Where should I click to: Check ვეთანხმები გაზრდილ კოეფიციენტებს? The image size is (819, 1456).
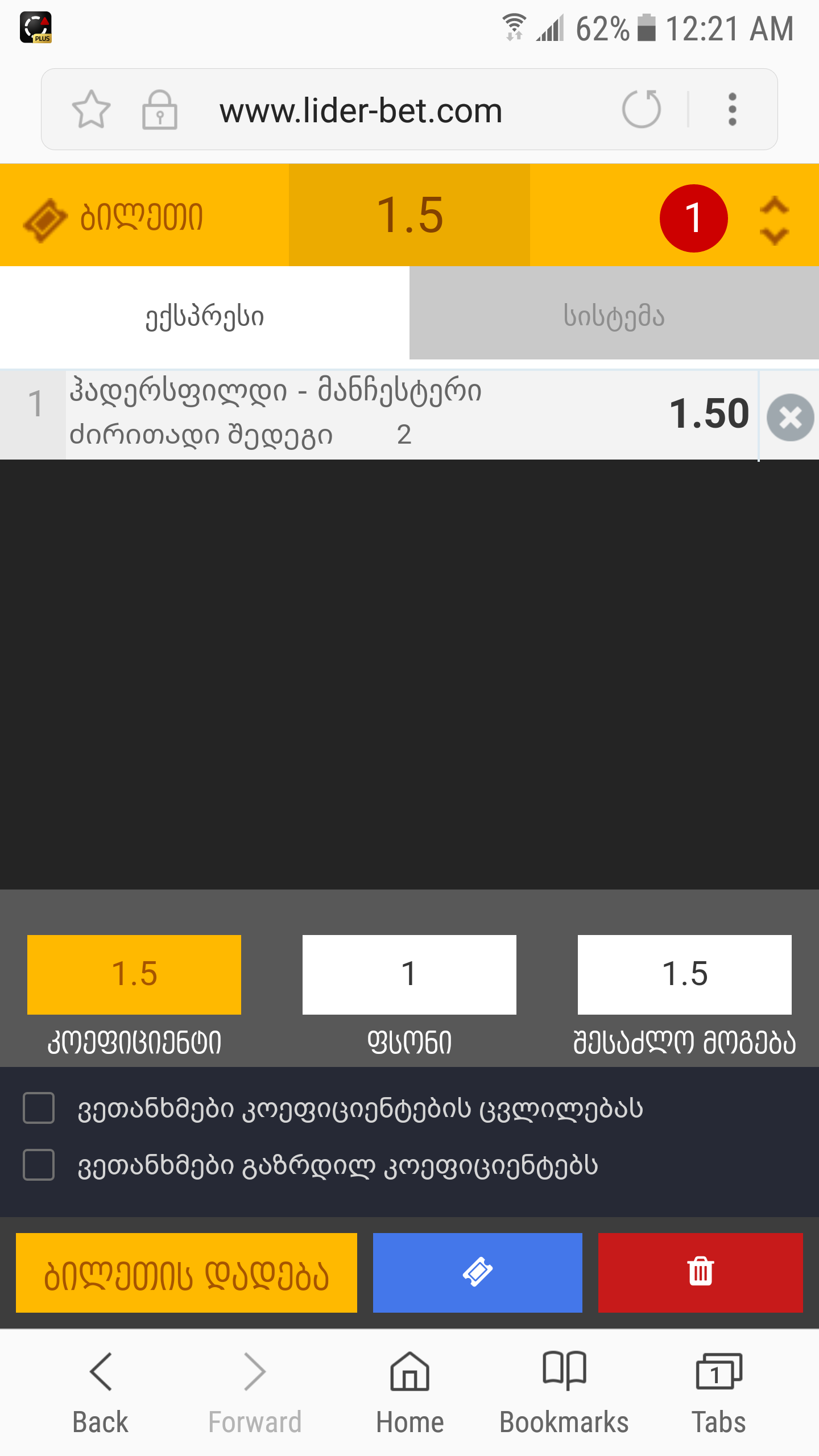(39, 1165)
